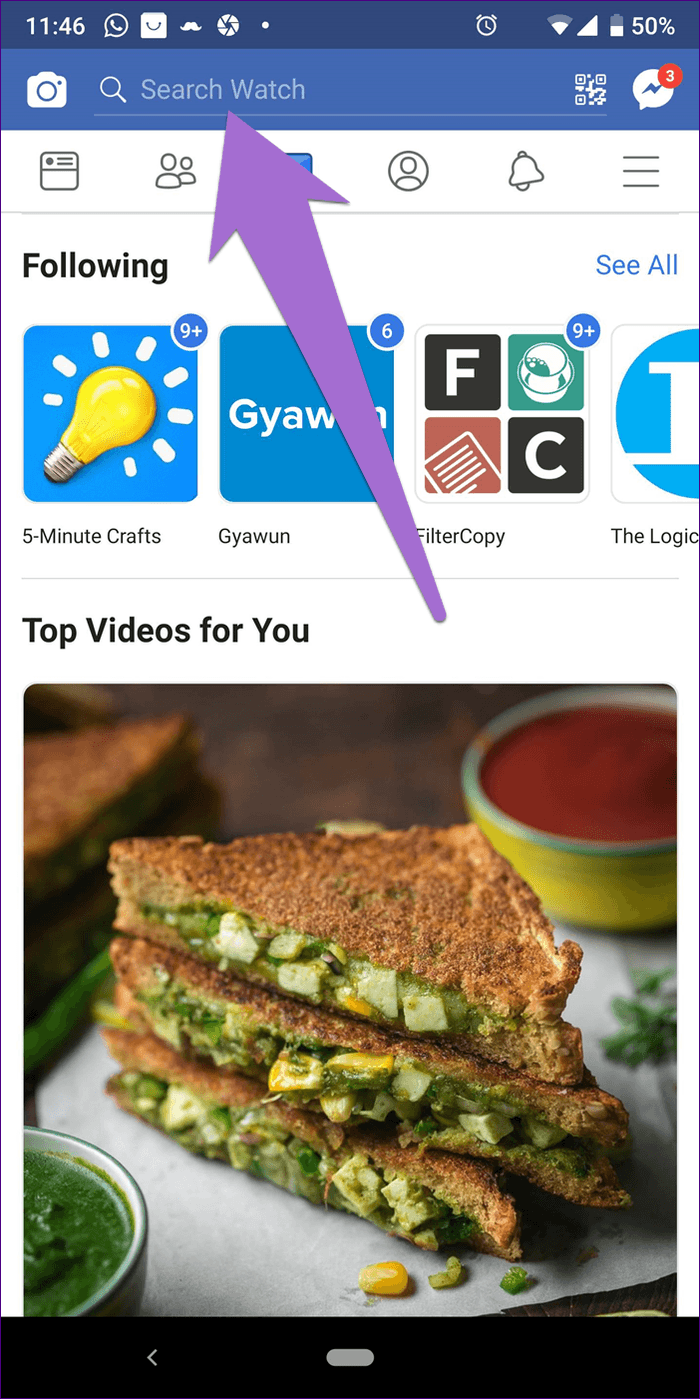Open the Notifications bell tab

pyautogui.click(x=526, y=172)
